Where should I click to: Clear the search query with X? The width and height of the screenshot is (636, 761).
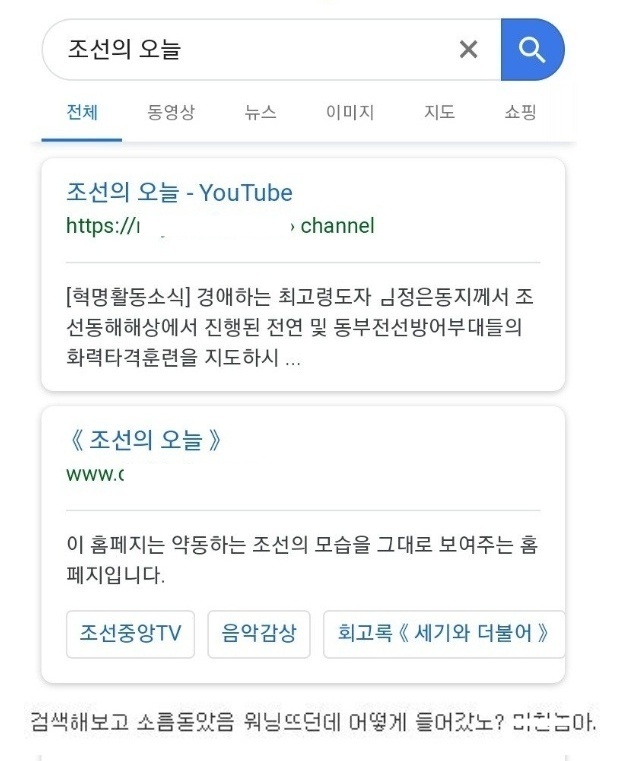(x=468, y=49)
